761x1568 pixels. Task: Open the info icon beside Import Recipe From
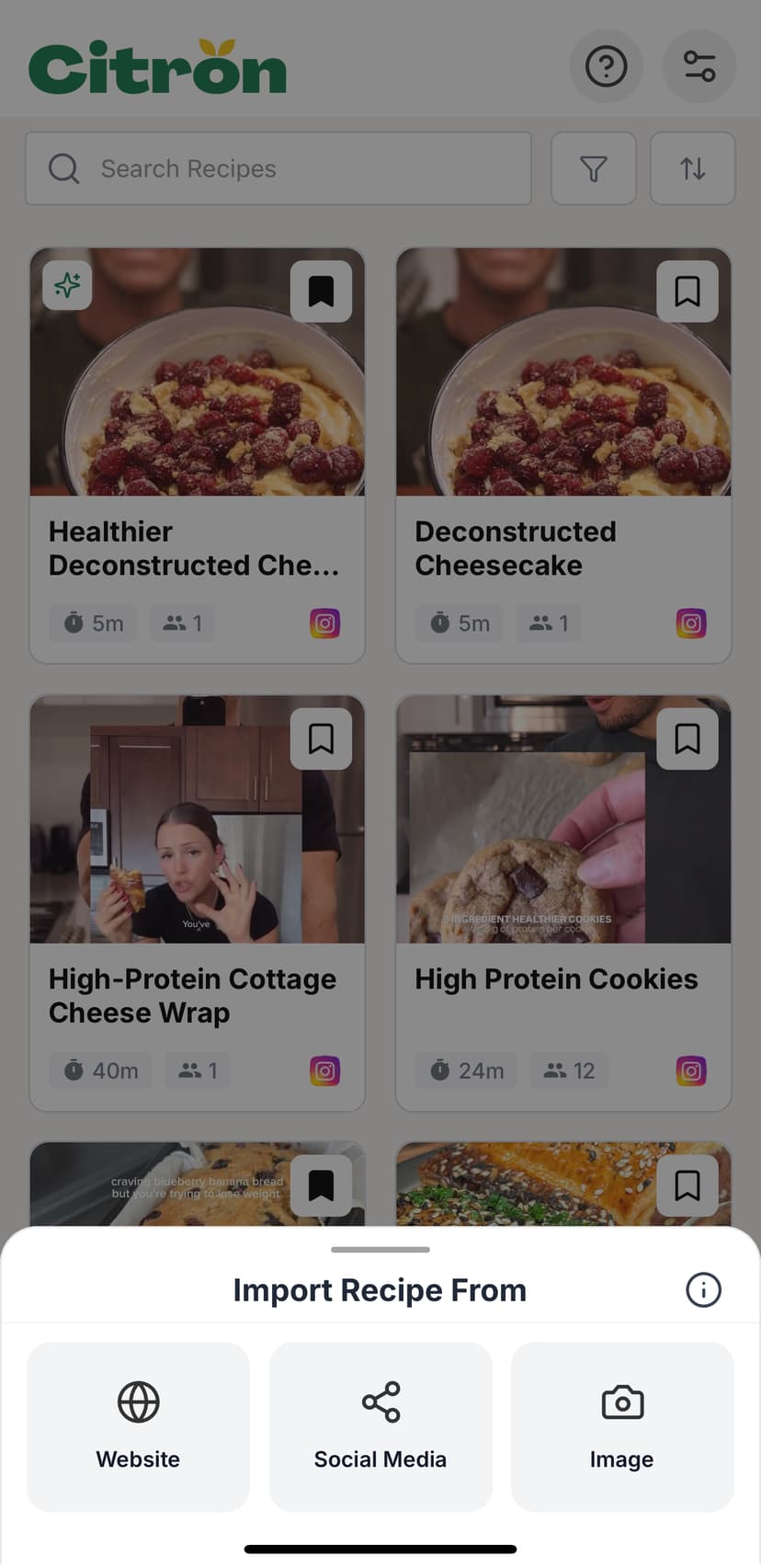pos(704,1289)
